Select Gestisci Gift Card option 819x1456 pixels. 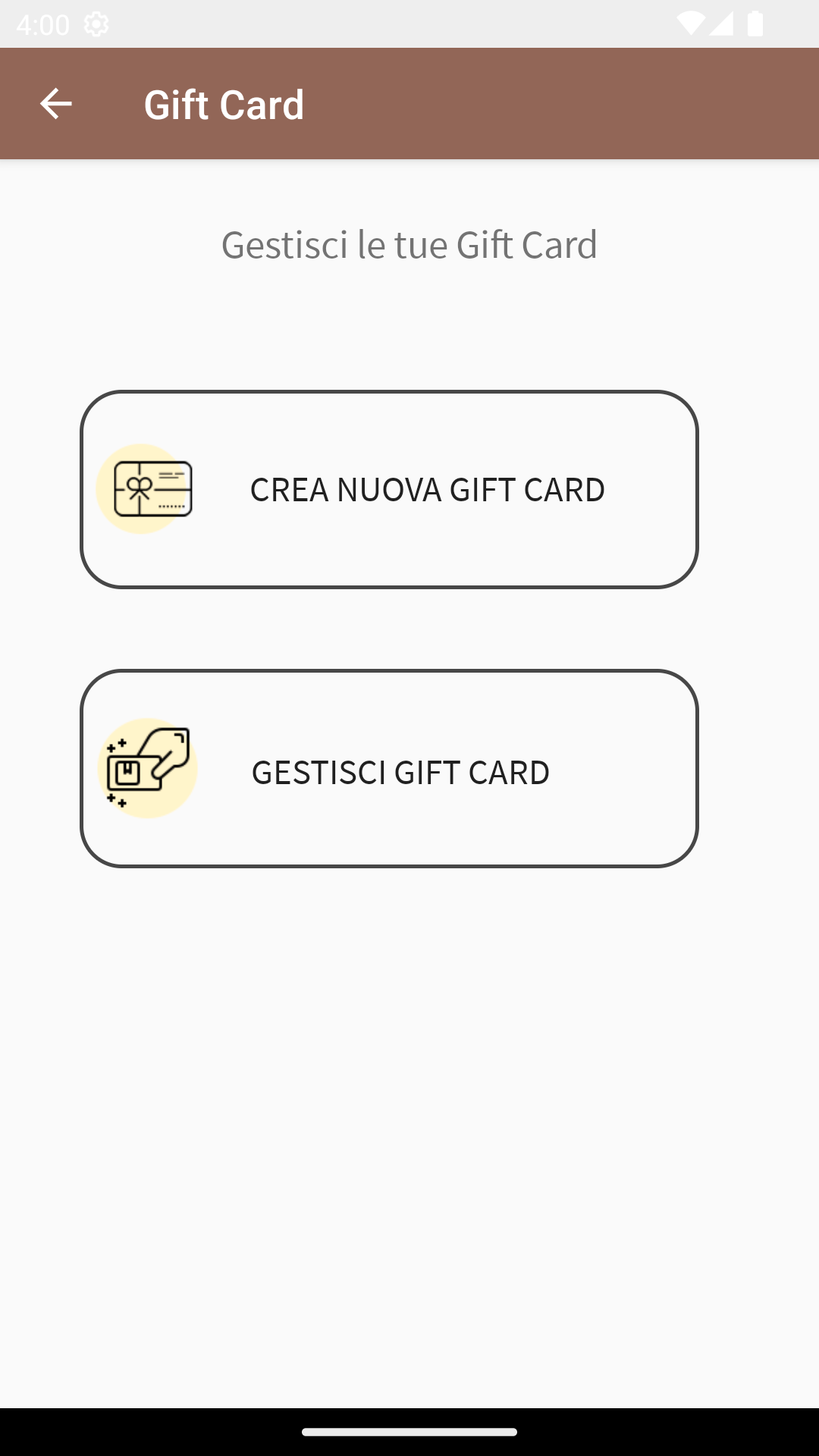[x=389, y=769]
